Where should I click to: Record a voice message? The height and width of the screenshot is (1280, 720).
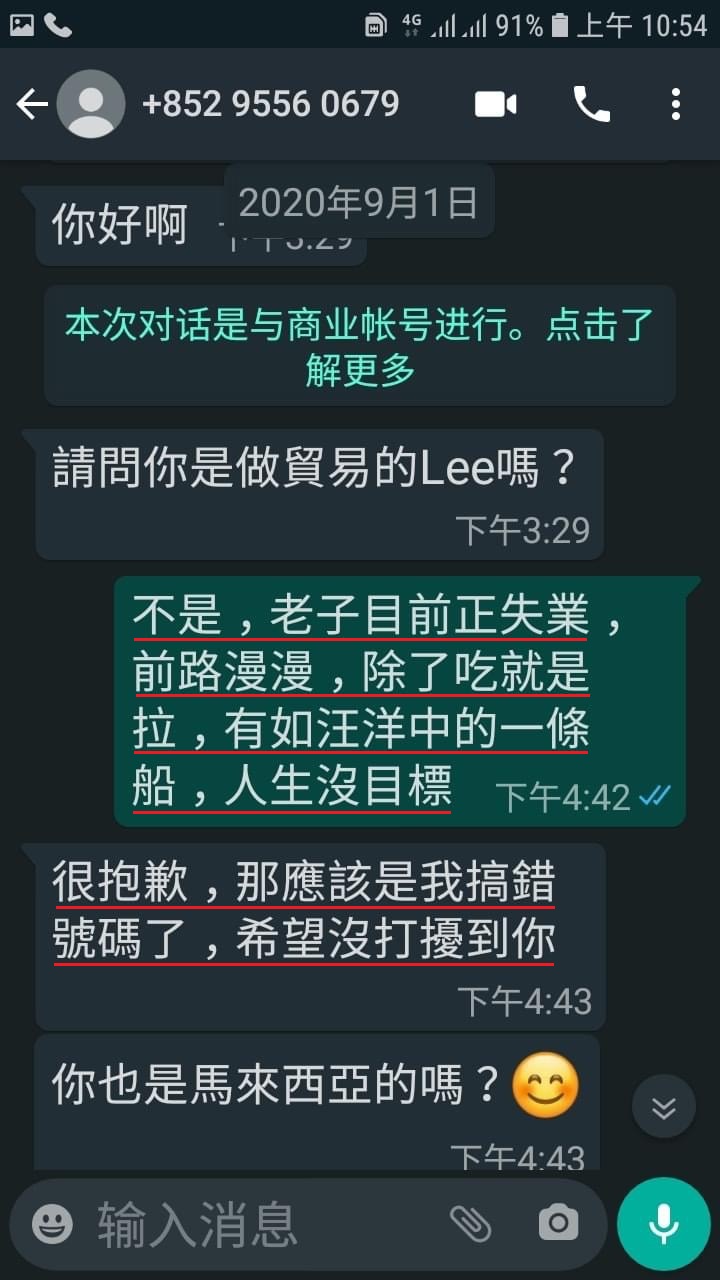tap(663, 1223)
